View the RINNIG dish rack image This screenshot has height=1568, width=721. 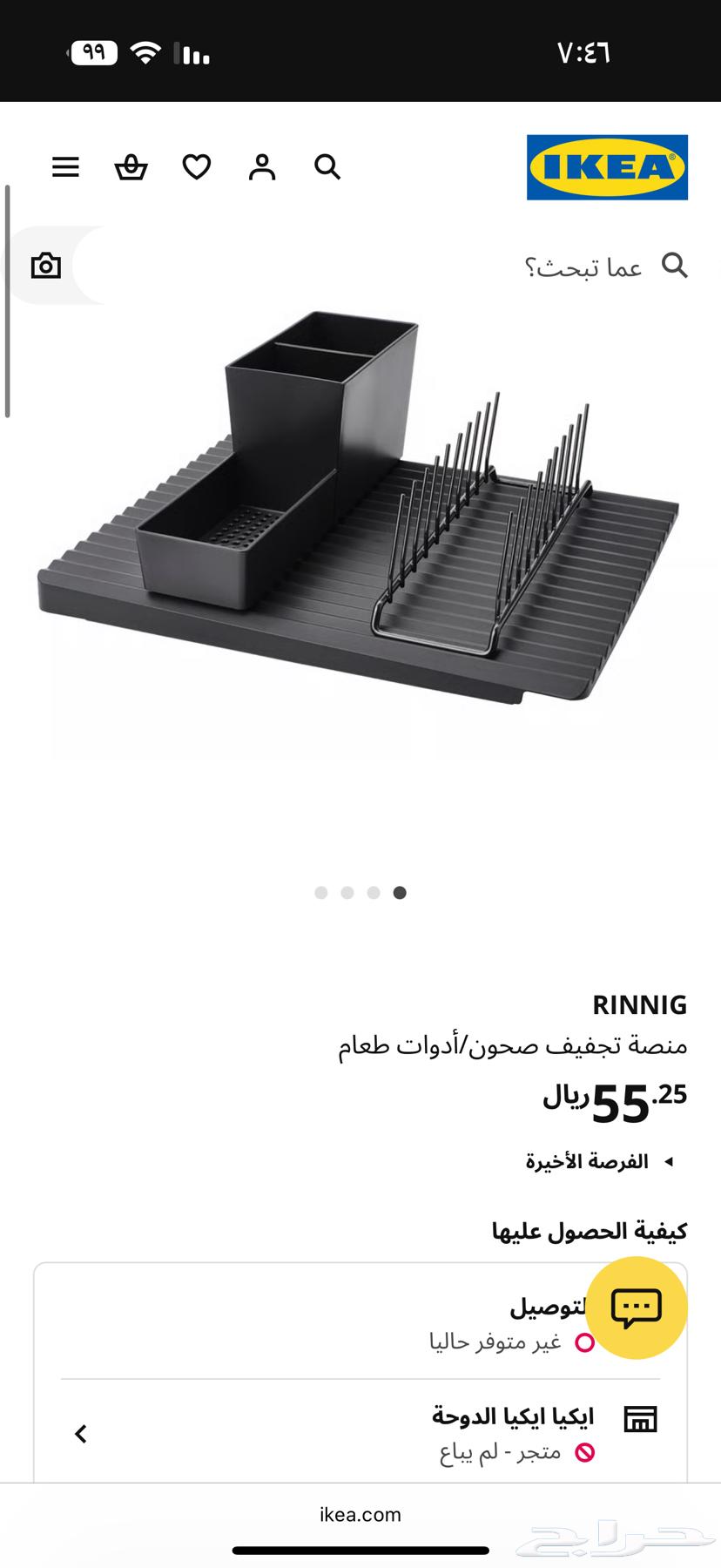[x=360, y=523]
